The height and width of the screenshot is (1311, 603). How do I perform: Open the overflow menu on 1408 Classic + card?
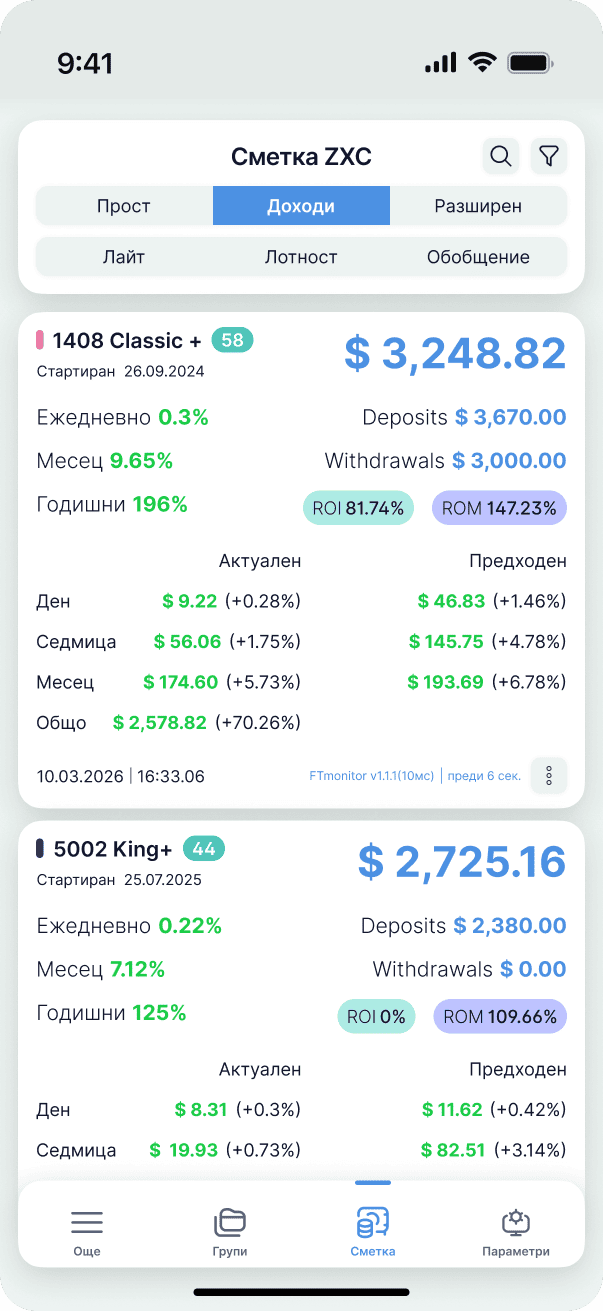[x=549, y=775]
